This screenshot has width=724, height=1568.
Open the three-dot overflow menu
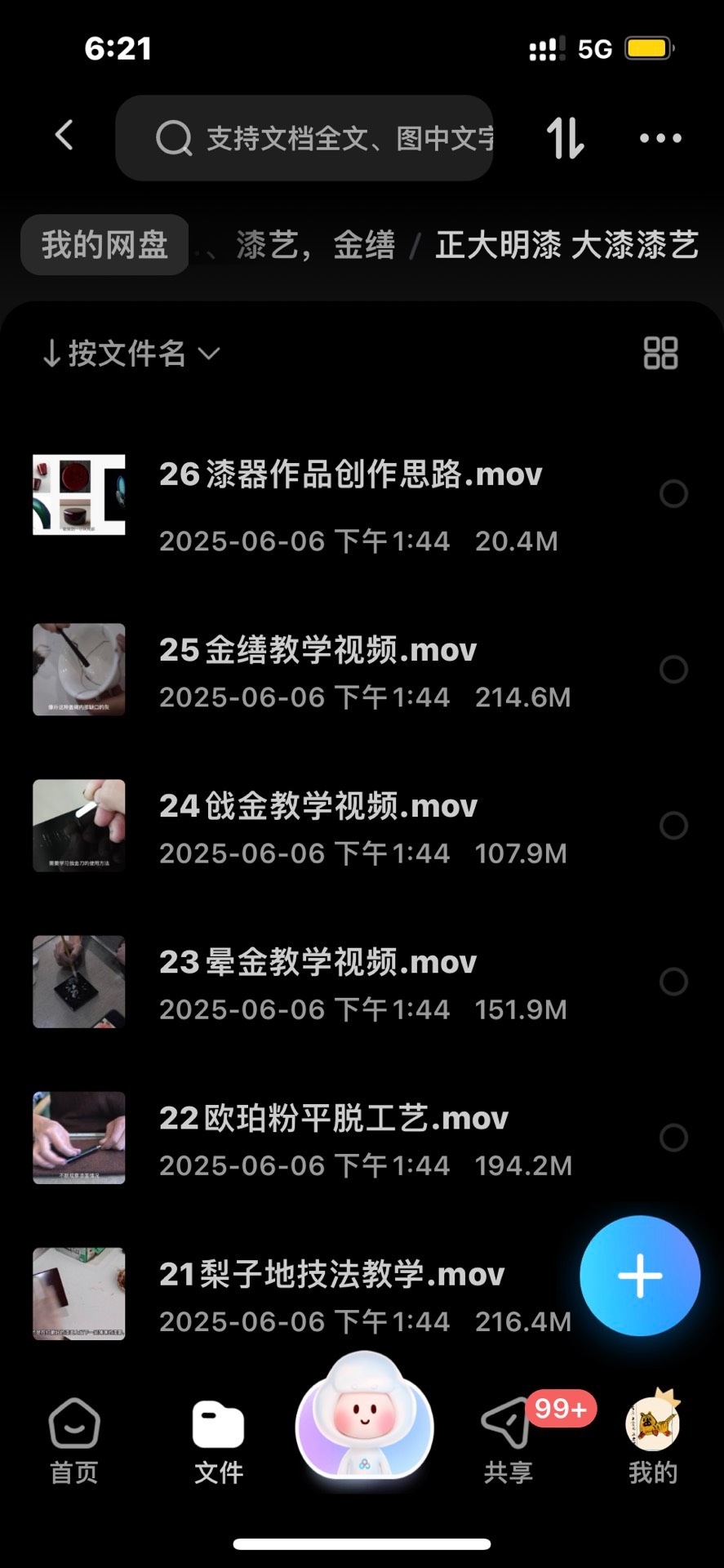[660, 138]
